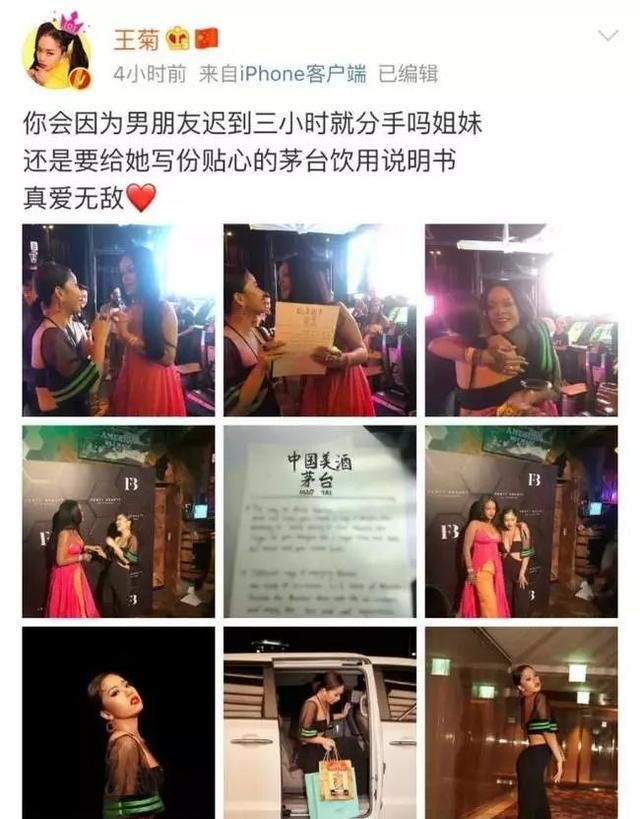View photo of two women posing side by side

521,521
